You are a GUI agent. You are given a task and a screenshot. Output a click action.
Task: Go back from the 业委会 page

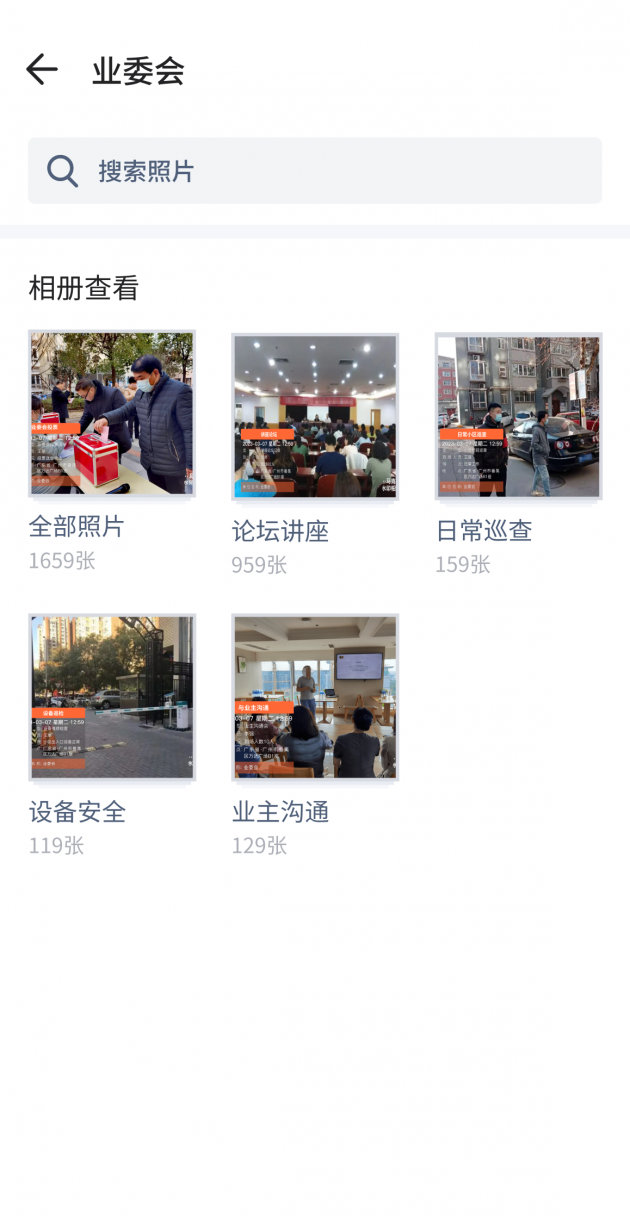point(42,70)
